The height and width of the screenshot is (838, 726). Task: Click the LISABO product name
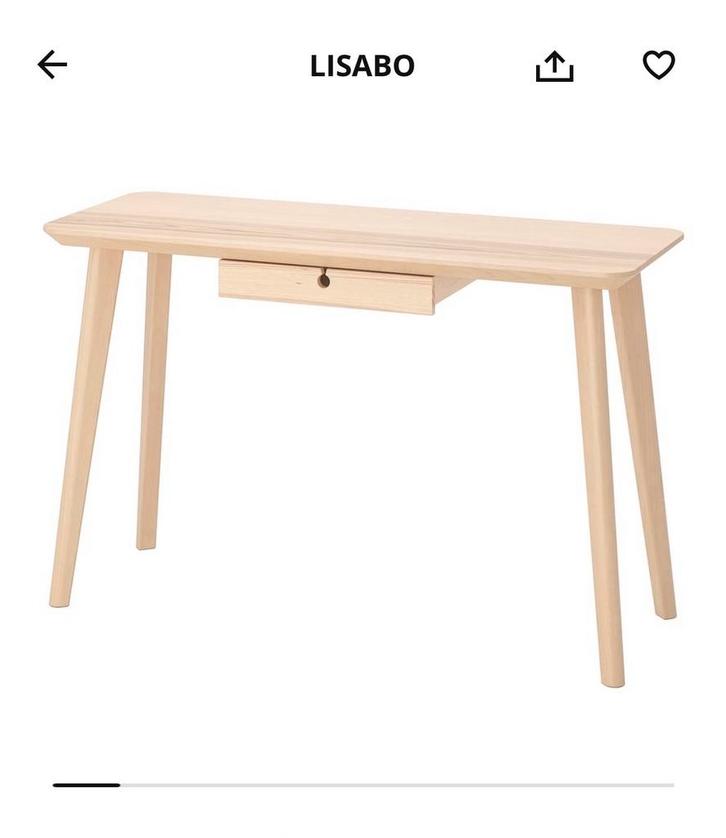click(x=362, y=64)
